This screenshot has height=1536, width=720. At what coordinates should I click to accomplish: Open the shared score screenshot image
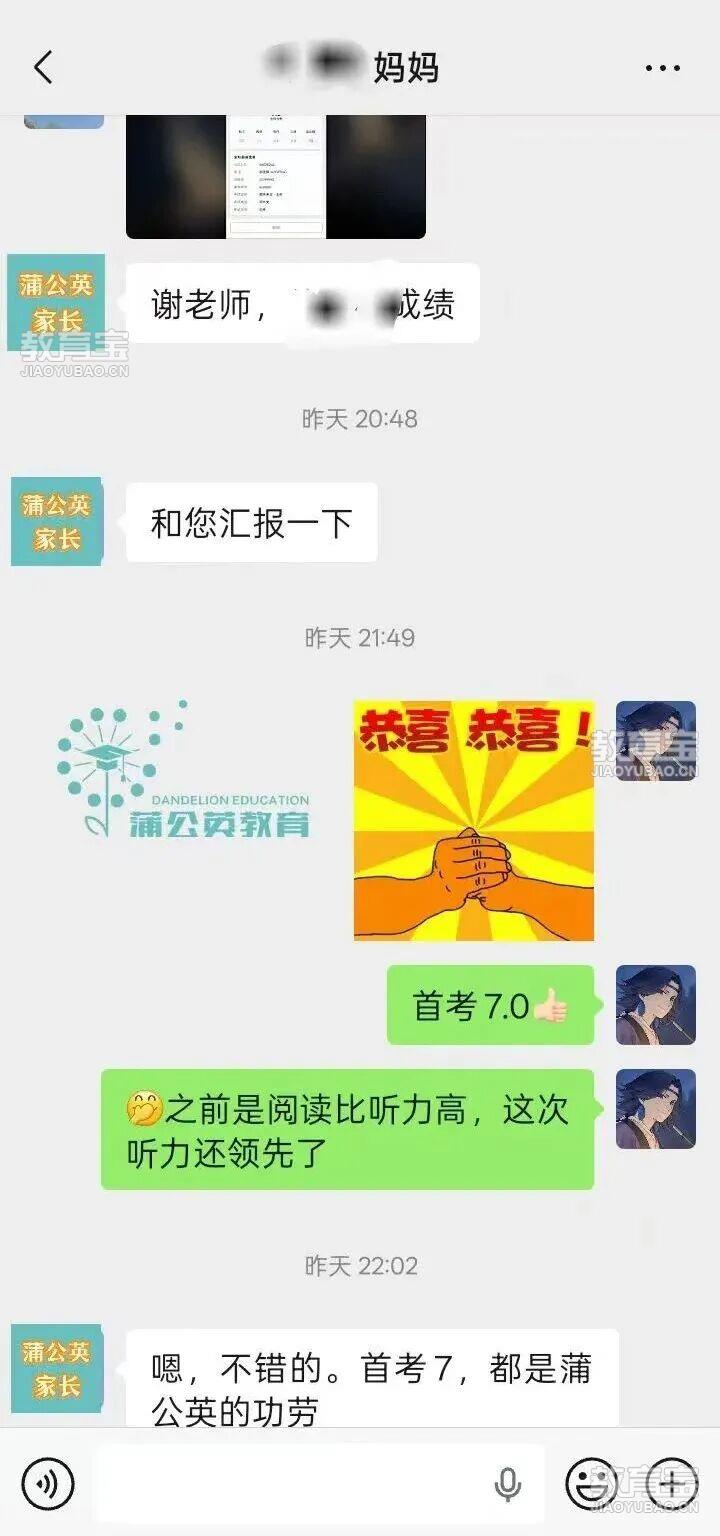(276, 176)
